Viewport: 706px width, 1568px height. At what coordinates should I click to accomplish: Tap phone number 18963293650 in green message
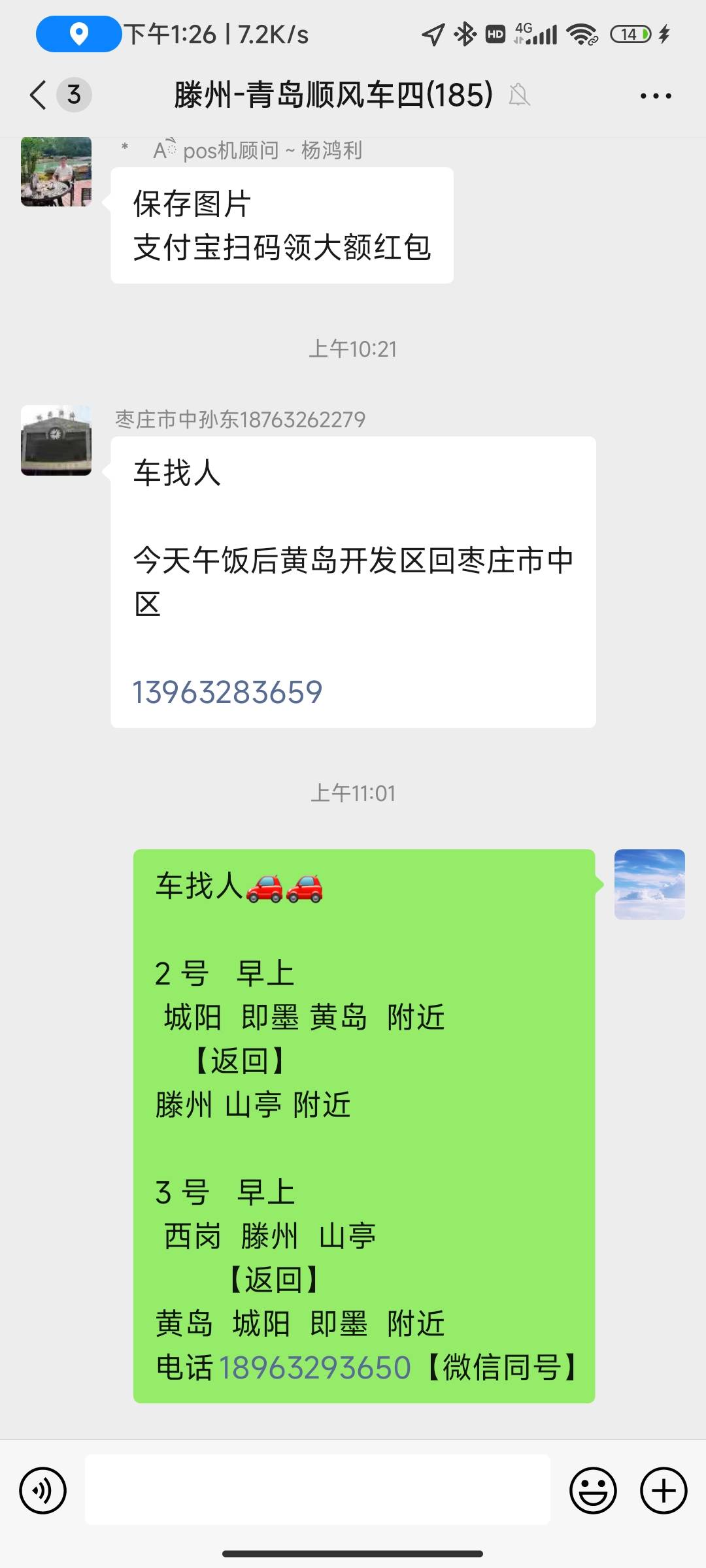(x=314, y=1367)
